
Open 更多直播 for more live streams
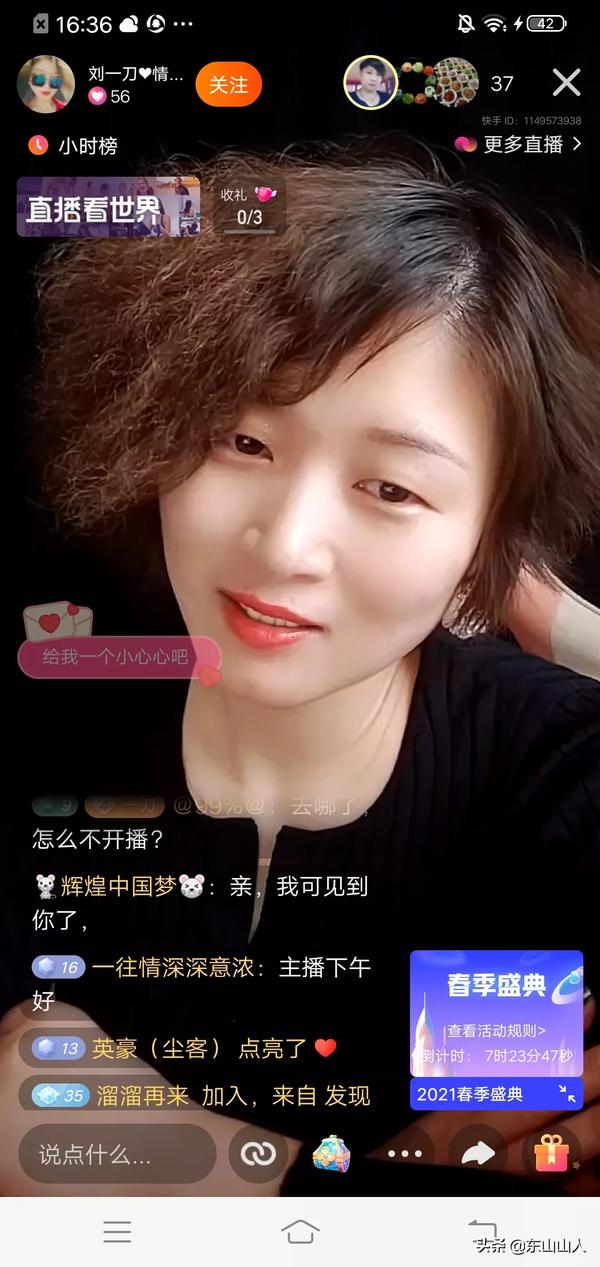518,145
